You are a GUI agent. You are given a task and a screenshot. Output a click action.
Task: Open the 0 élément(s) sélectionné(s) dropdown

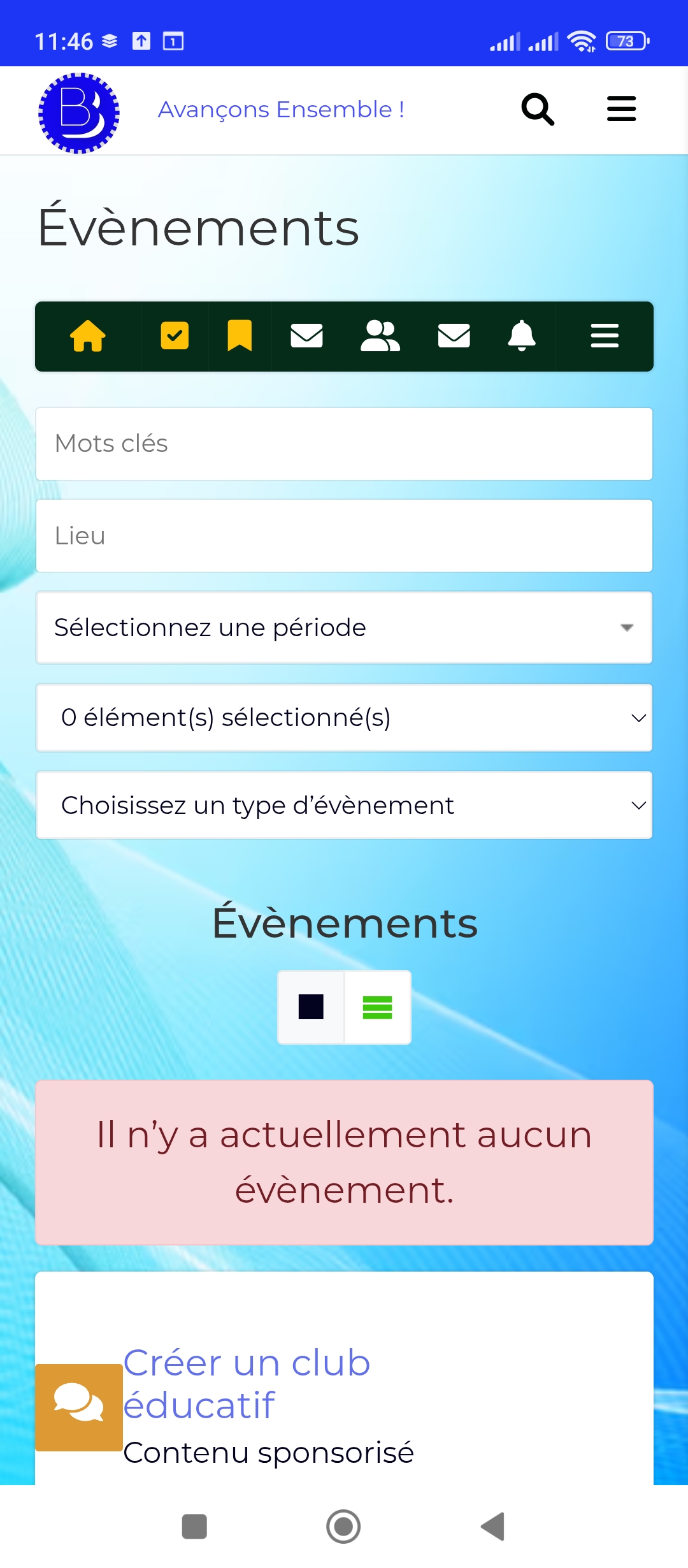pyautogui.click(x=344, y=718)
